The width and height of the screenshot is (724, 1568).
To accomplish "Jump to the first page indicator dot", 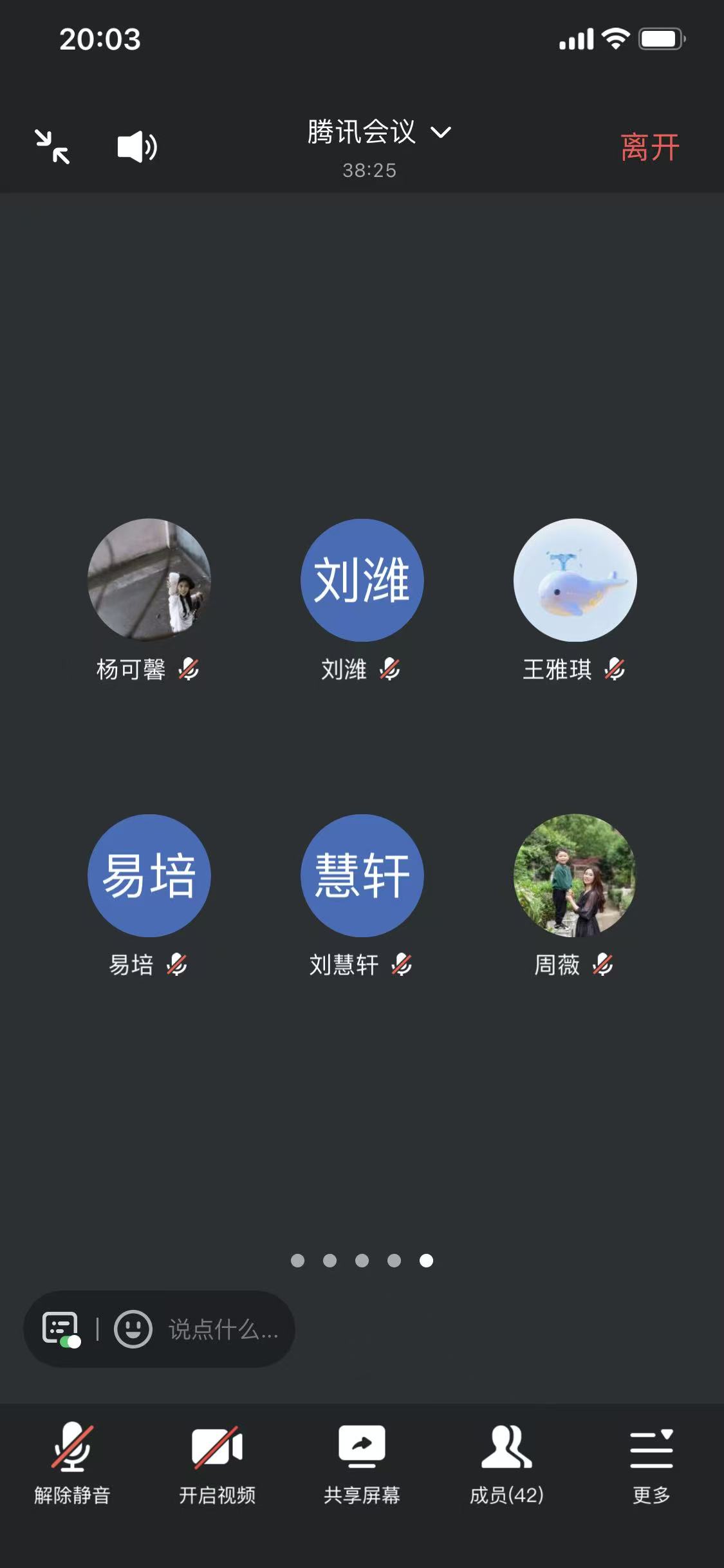I will [x=297, y=1260].
